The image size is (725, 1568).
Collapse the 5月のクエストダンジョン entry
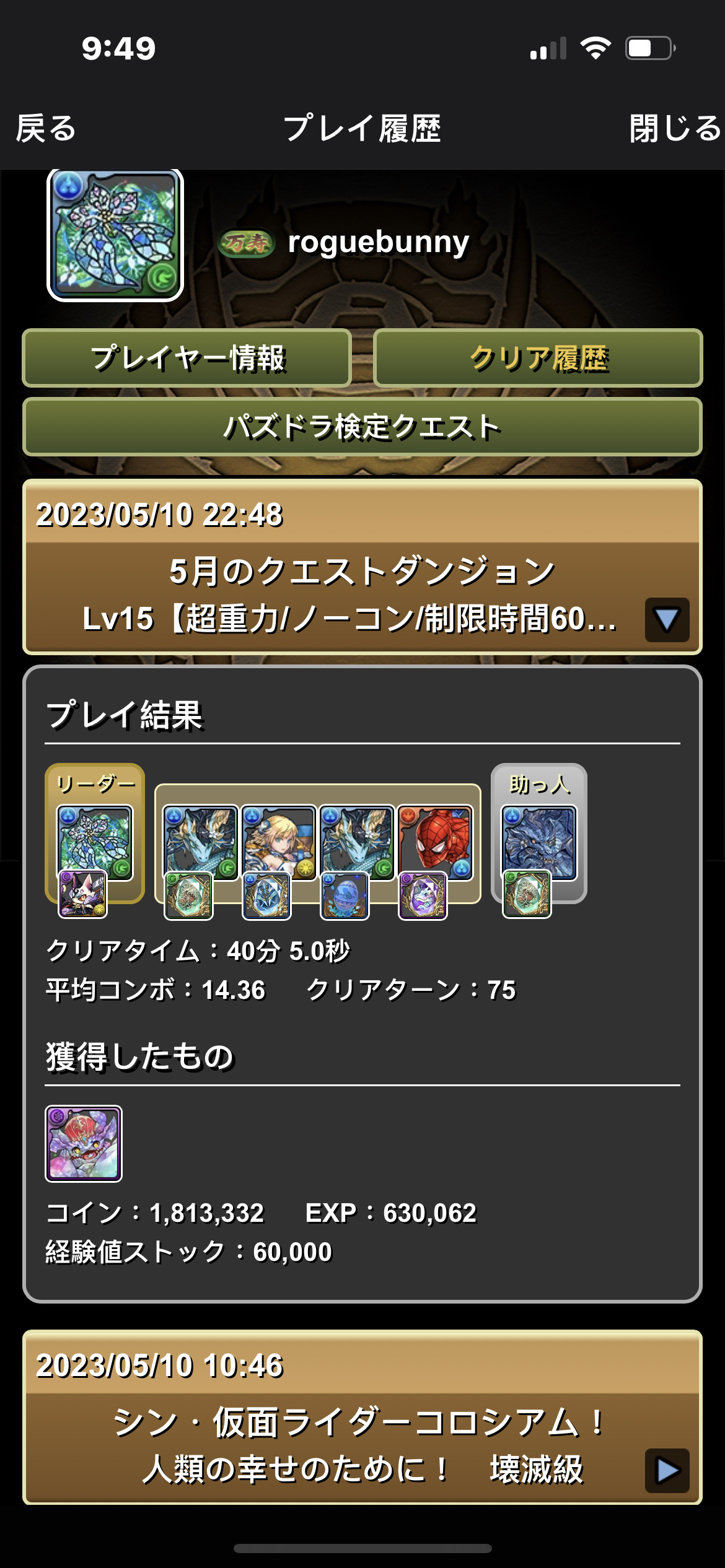pos(667,619)
